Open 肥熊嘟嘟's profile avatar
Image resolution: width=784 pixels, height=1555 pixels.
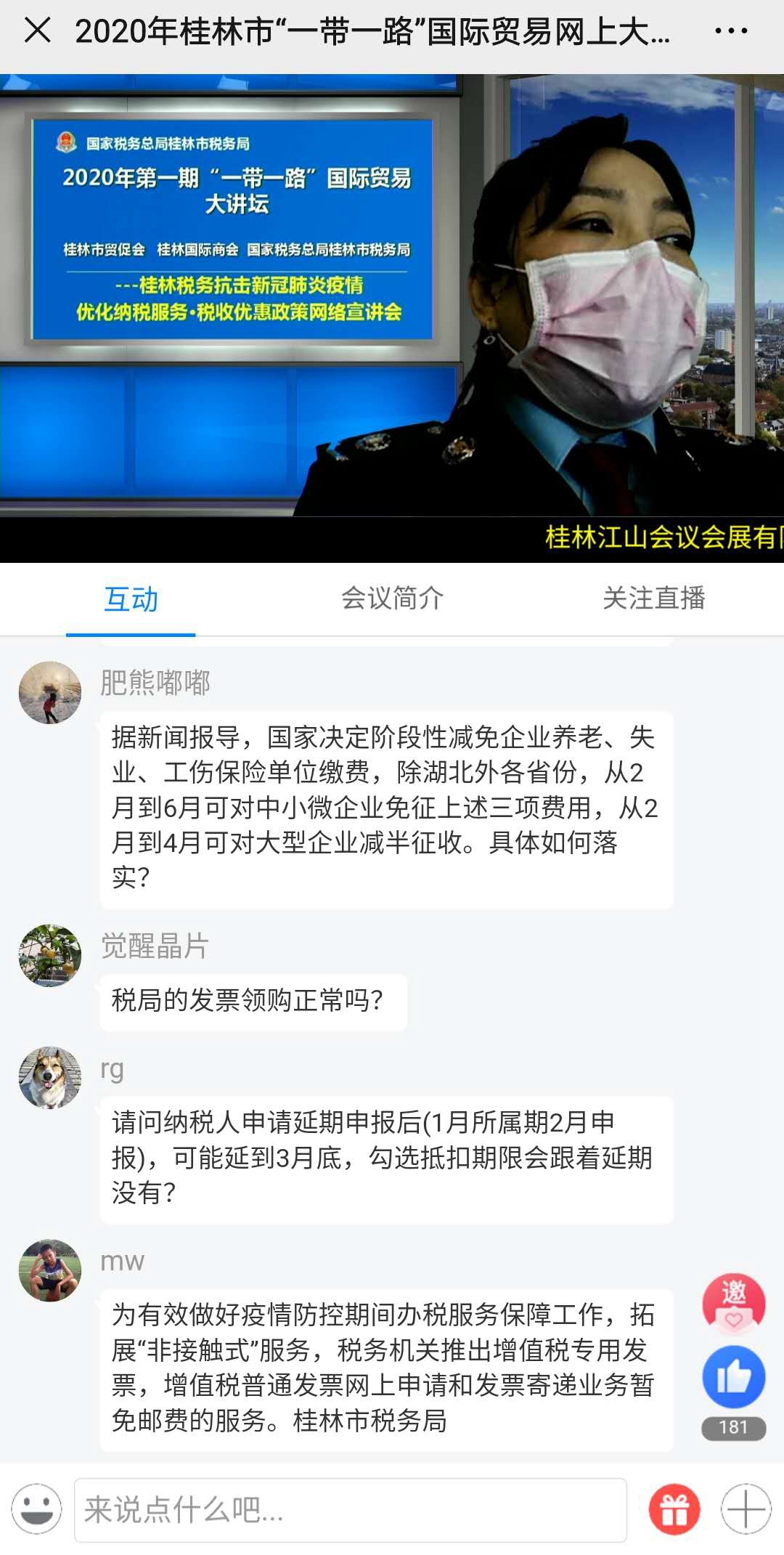click(x=49, y=693)
